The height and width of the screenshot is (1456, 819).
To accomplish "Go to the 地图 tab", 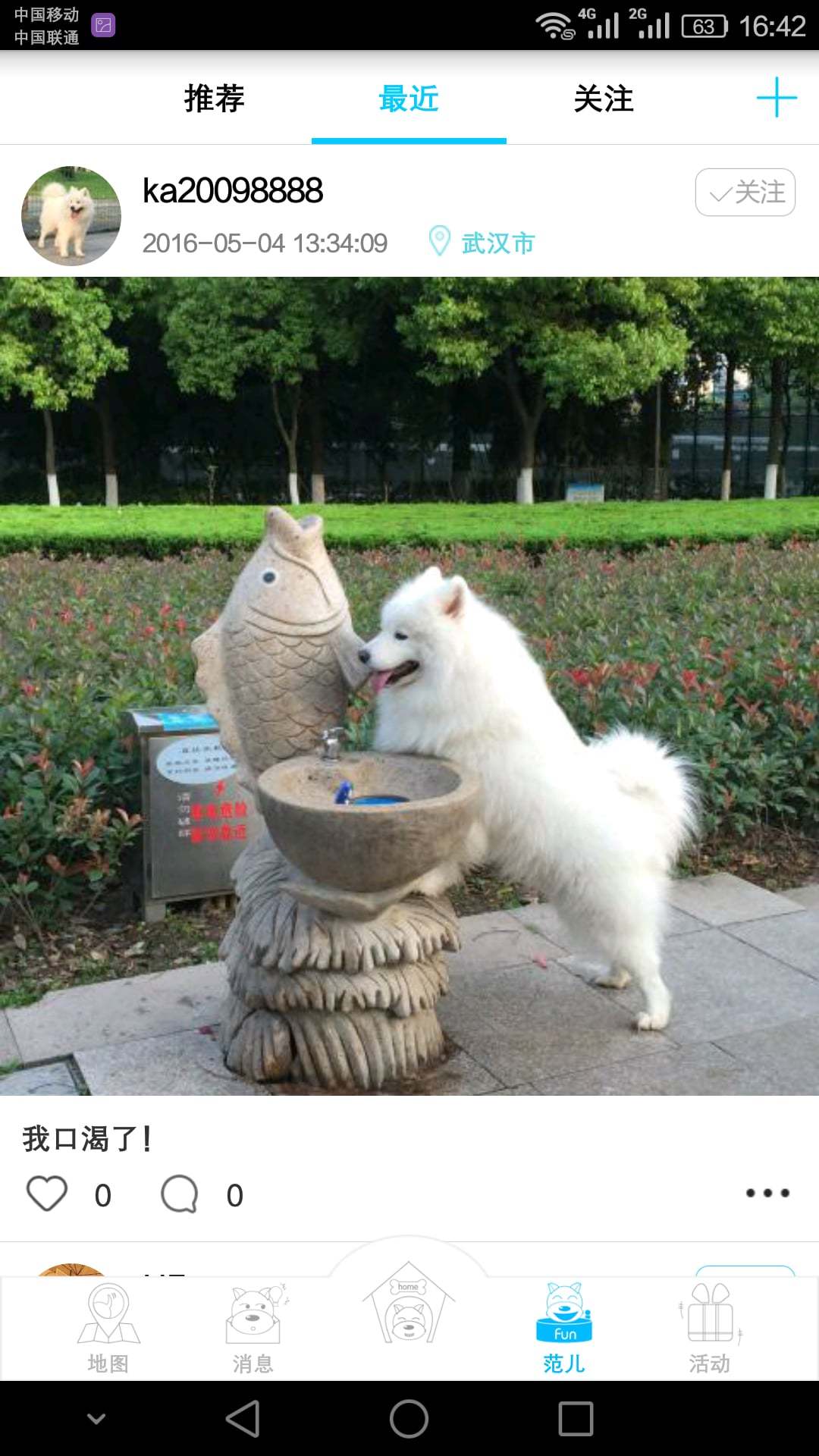I will coord(108,1329).
